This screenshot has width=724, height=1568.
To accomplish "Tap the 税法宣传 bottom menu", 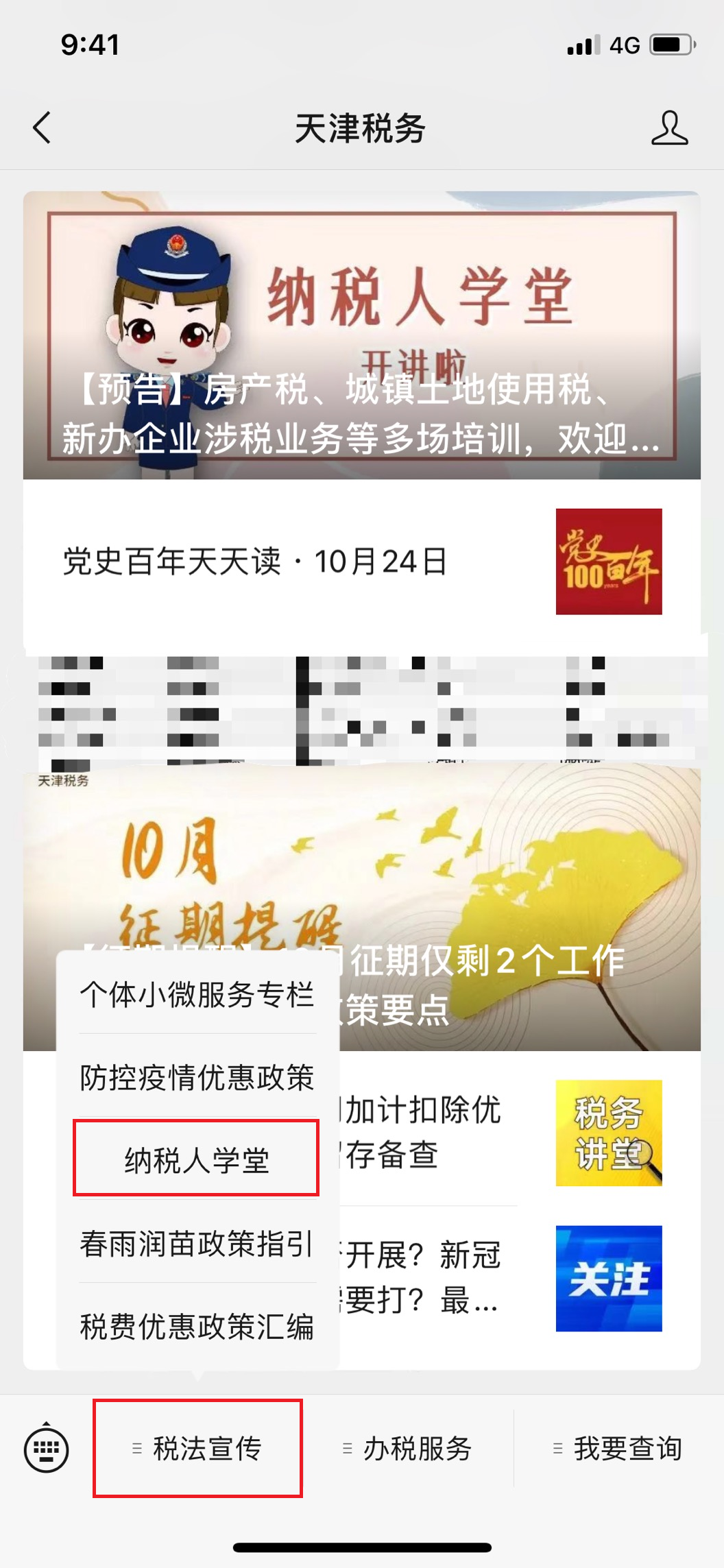I will [197, 1448].
